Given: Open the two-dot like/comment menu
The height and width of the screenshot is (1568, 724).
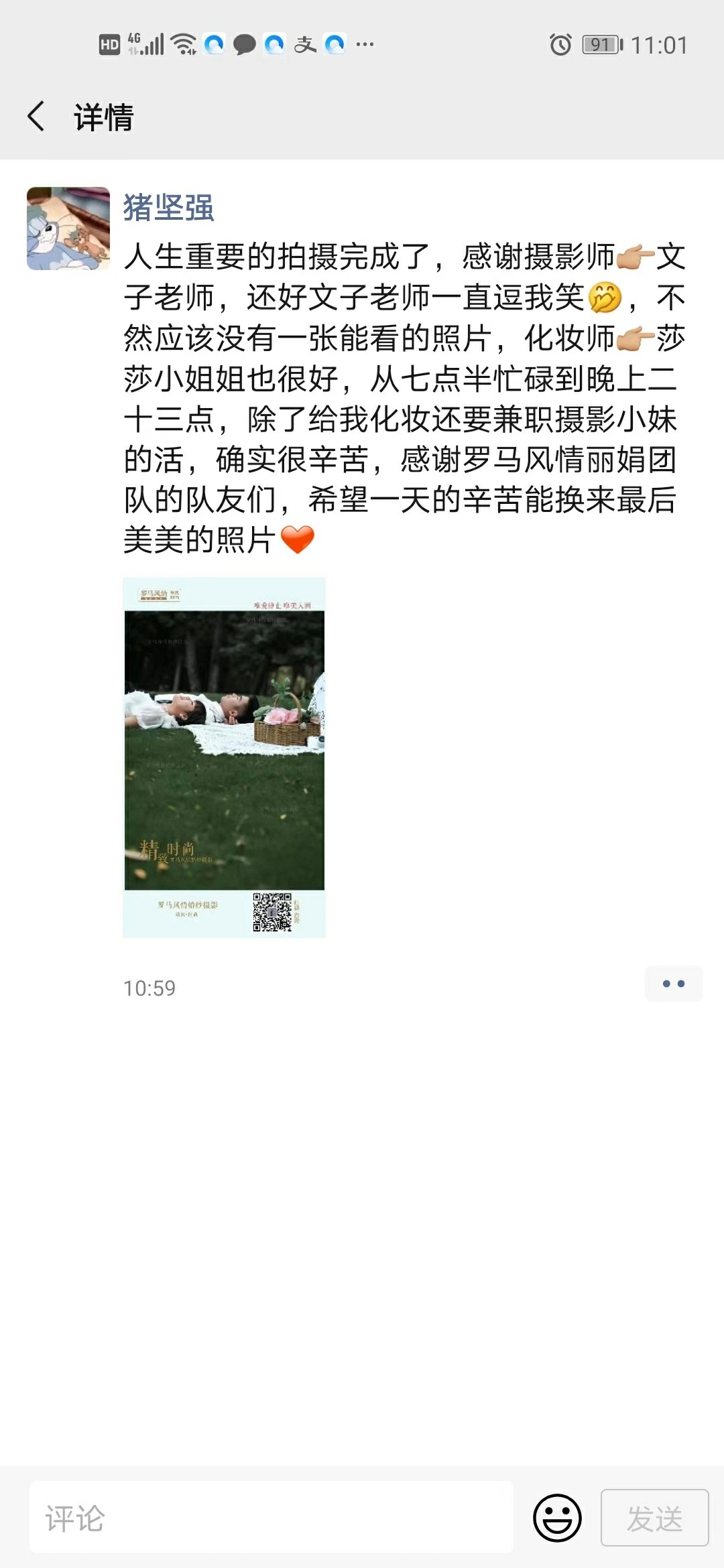Looking at the screenshot, I should (674, 984).
